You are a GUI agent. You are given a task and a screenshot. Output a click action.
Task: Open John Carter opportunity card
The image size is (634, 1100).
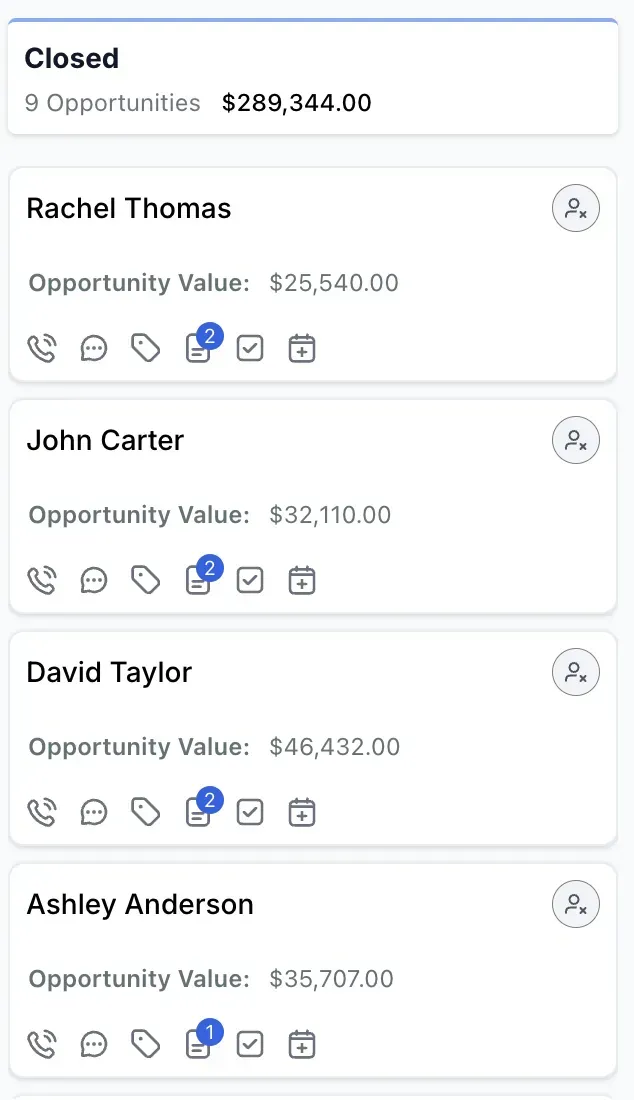pyautogui.click(x=105, y=441)
